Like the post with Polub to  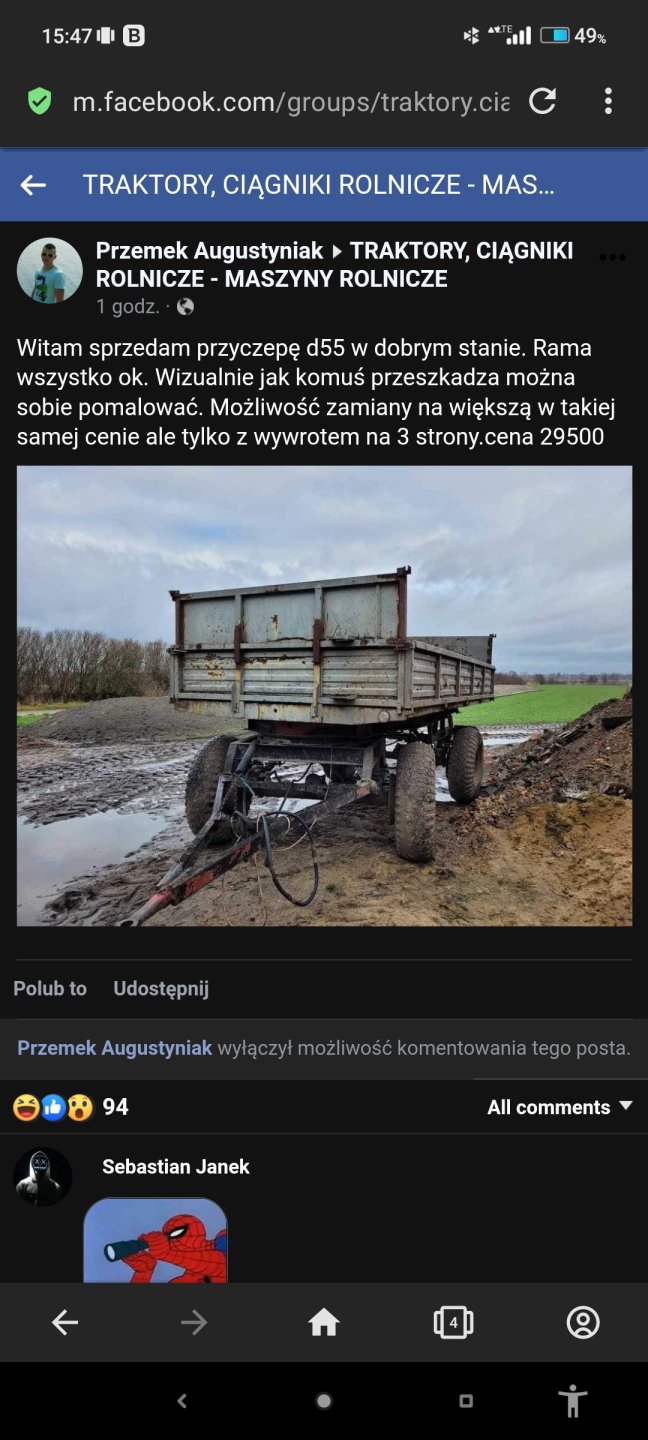(50, 988)
